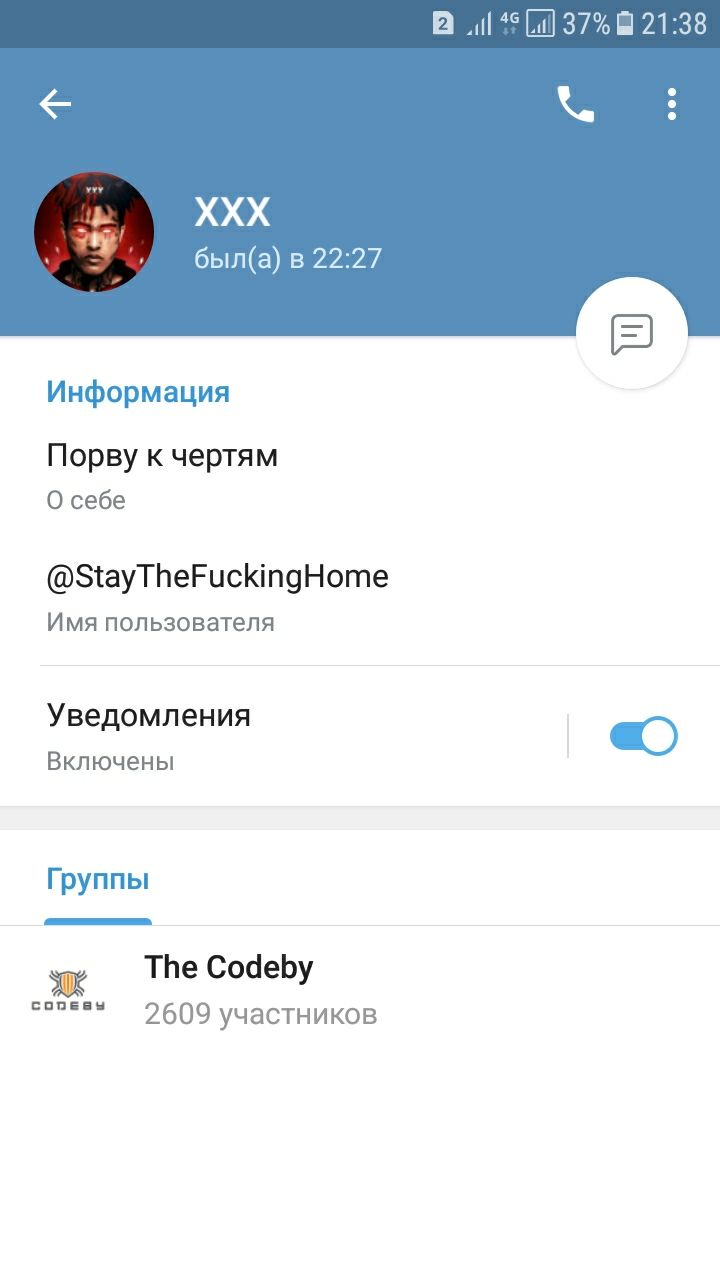
Task: Toggle the notifications switch off
Action: [643, 736]
